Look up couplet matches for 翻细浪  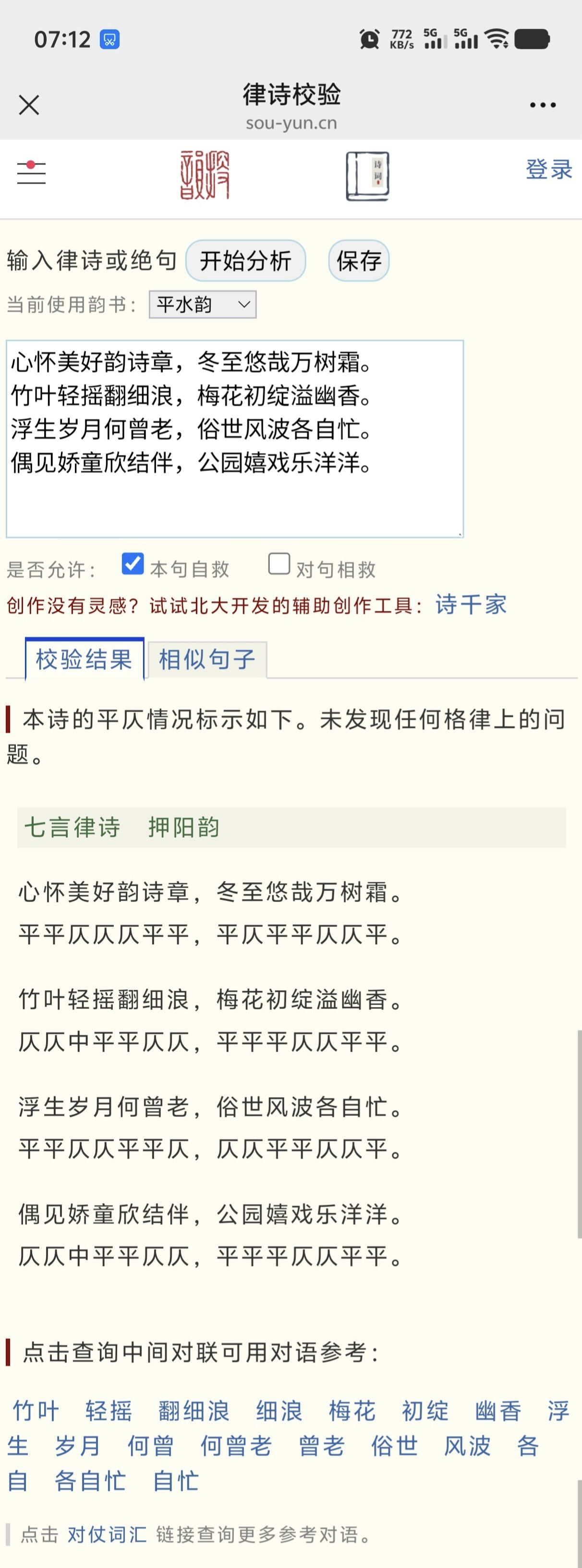tap(194, 1410)
